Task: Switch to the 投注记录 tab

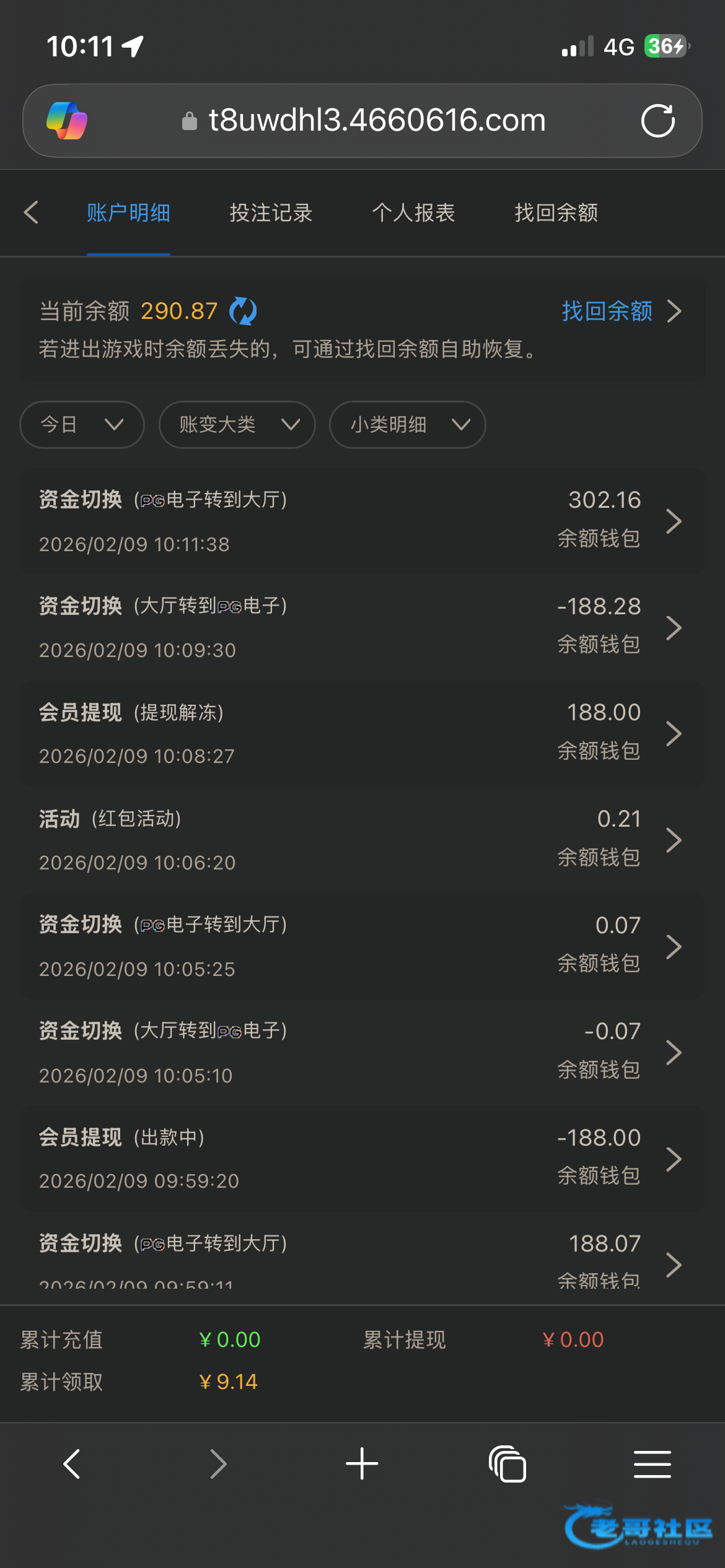Action: [x=271, y=213]
